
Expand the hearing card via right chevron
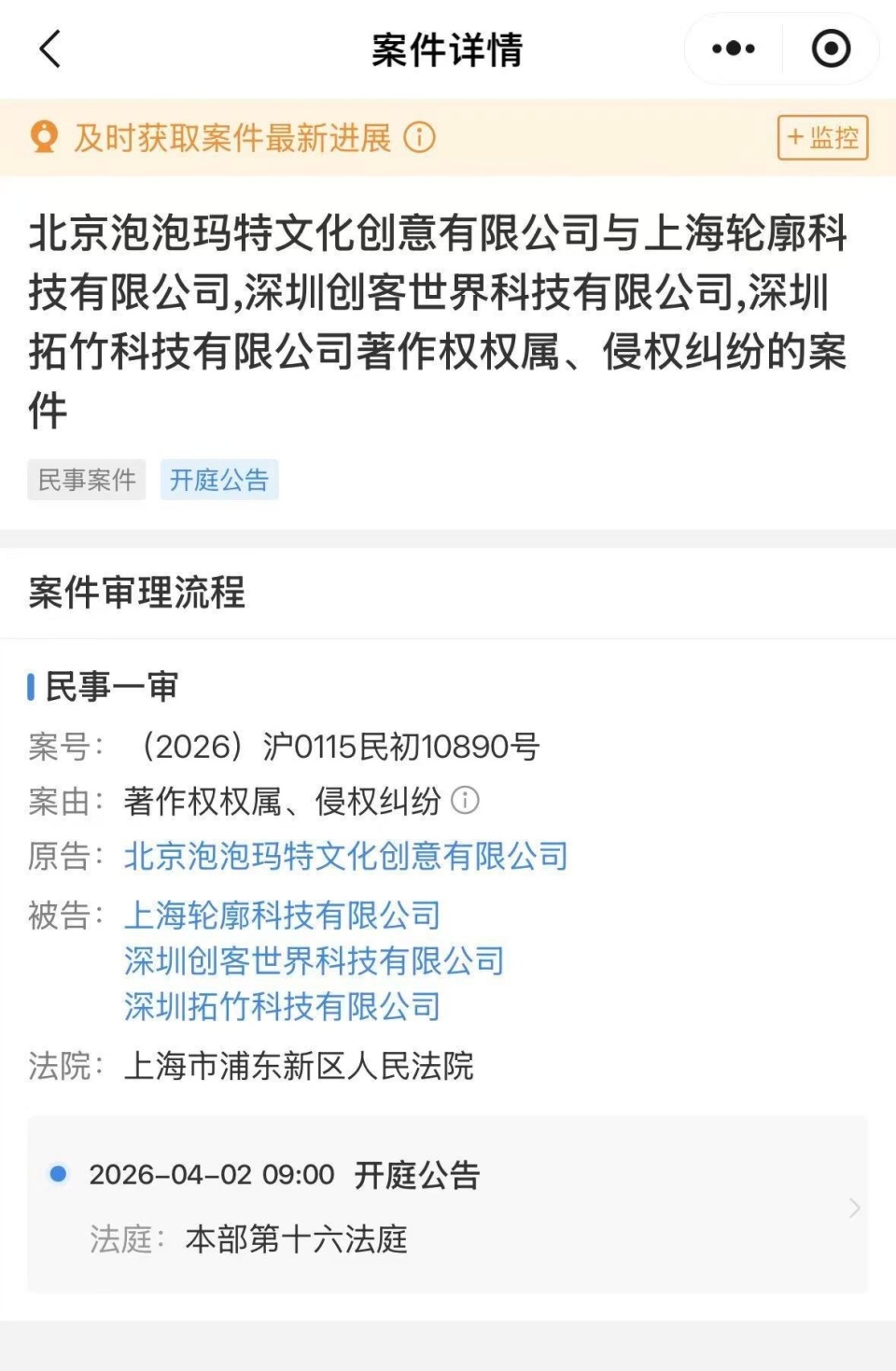852,1209
